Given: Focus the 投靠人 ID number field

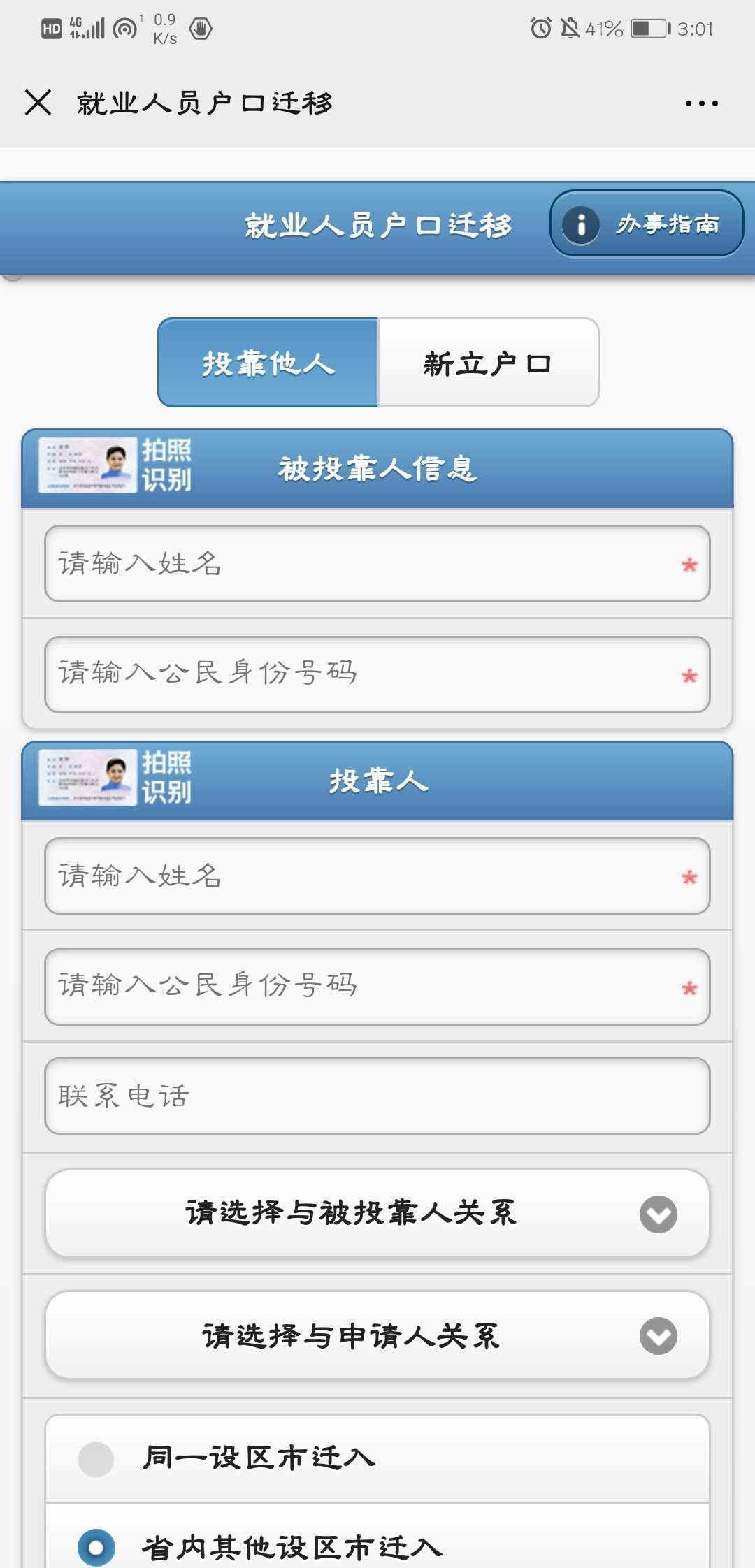Looking at the screenshot, I should point(364,987).
